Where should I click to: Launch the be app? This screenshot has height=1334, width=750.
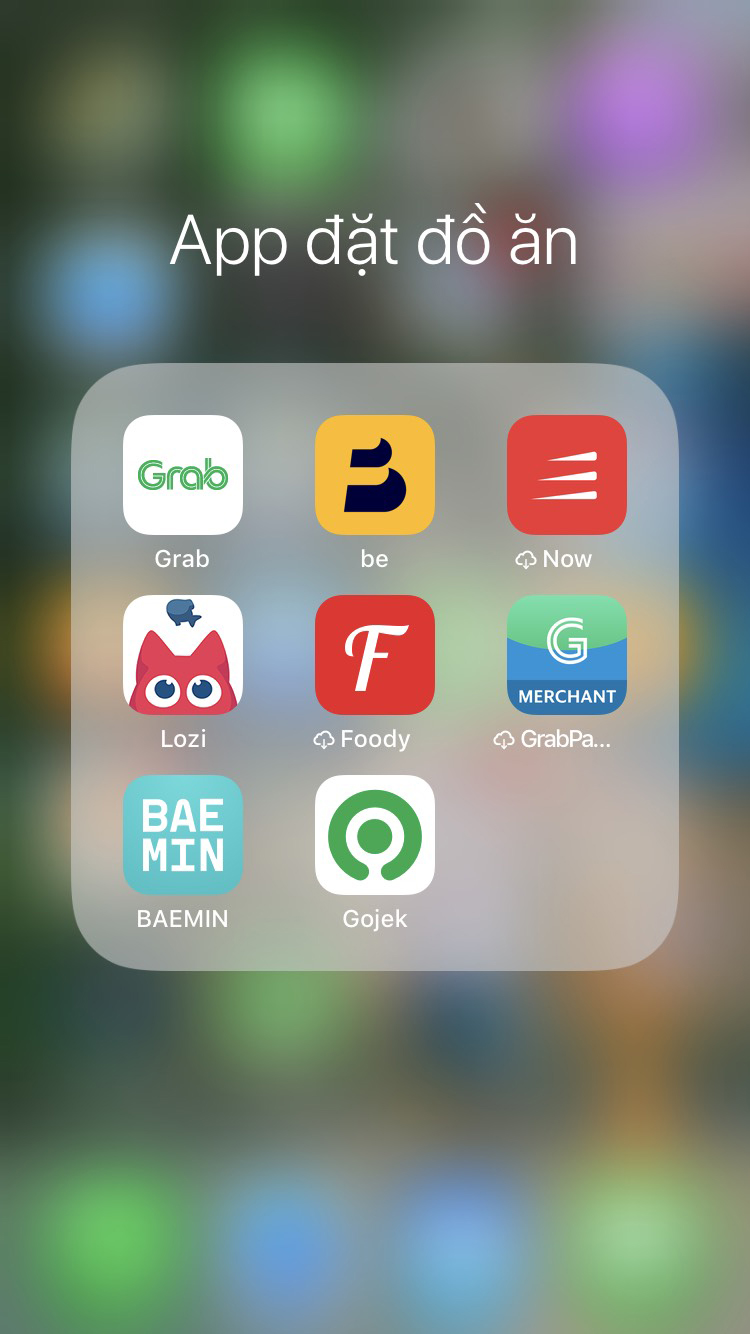pos(375,475)
